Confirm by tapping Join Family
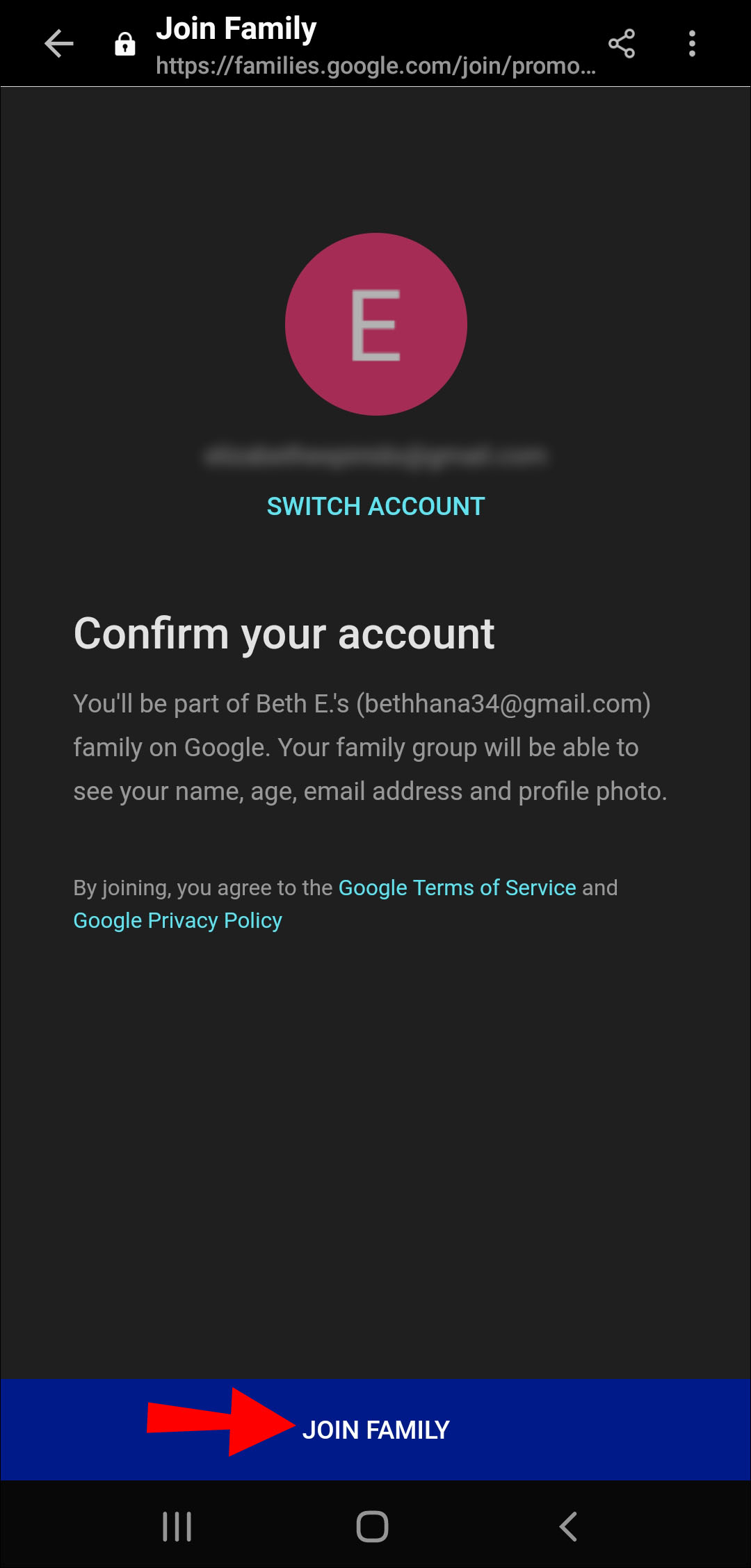Image resolution: width=751 pixels, height=1568 pixels. tap(375, 1430)
